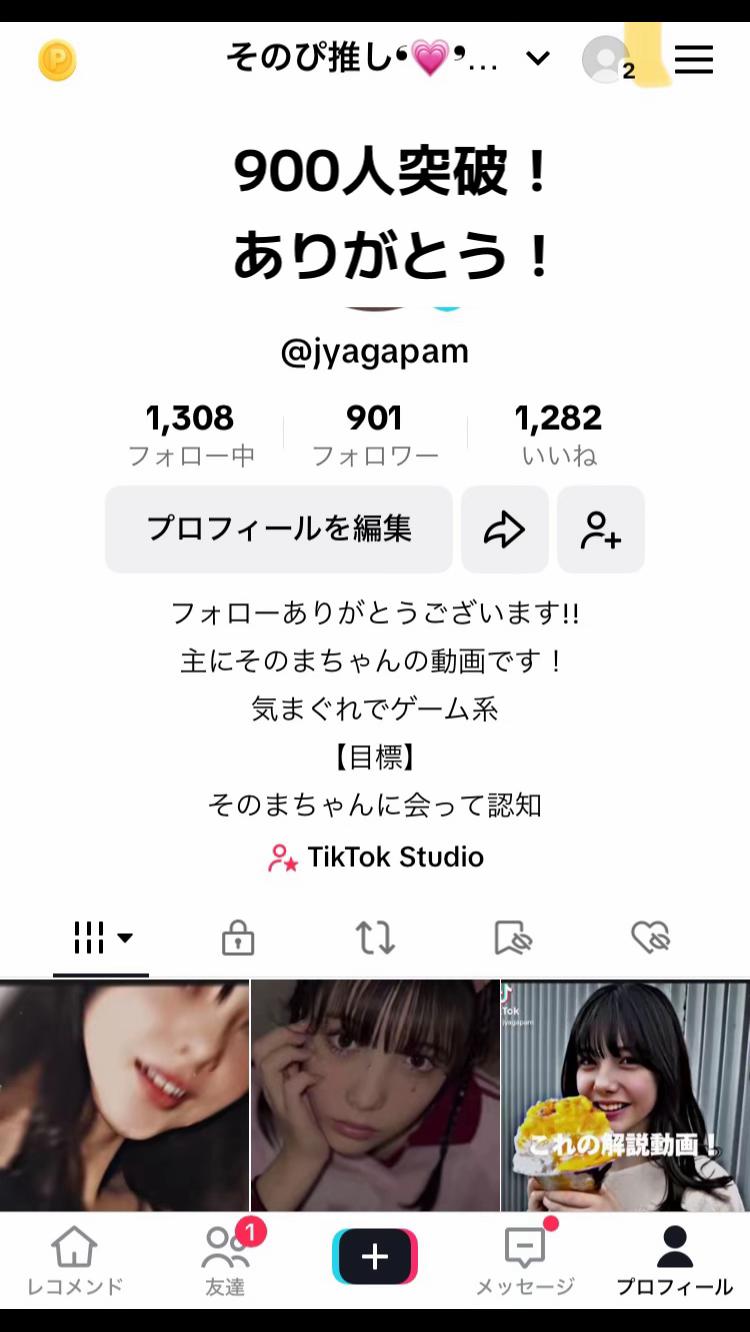Tap プロフィールを編集 button

[x=279, y=529]
